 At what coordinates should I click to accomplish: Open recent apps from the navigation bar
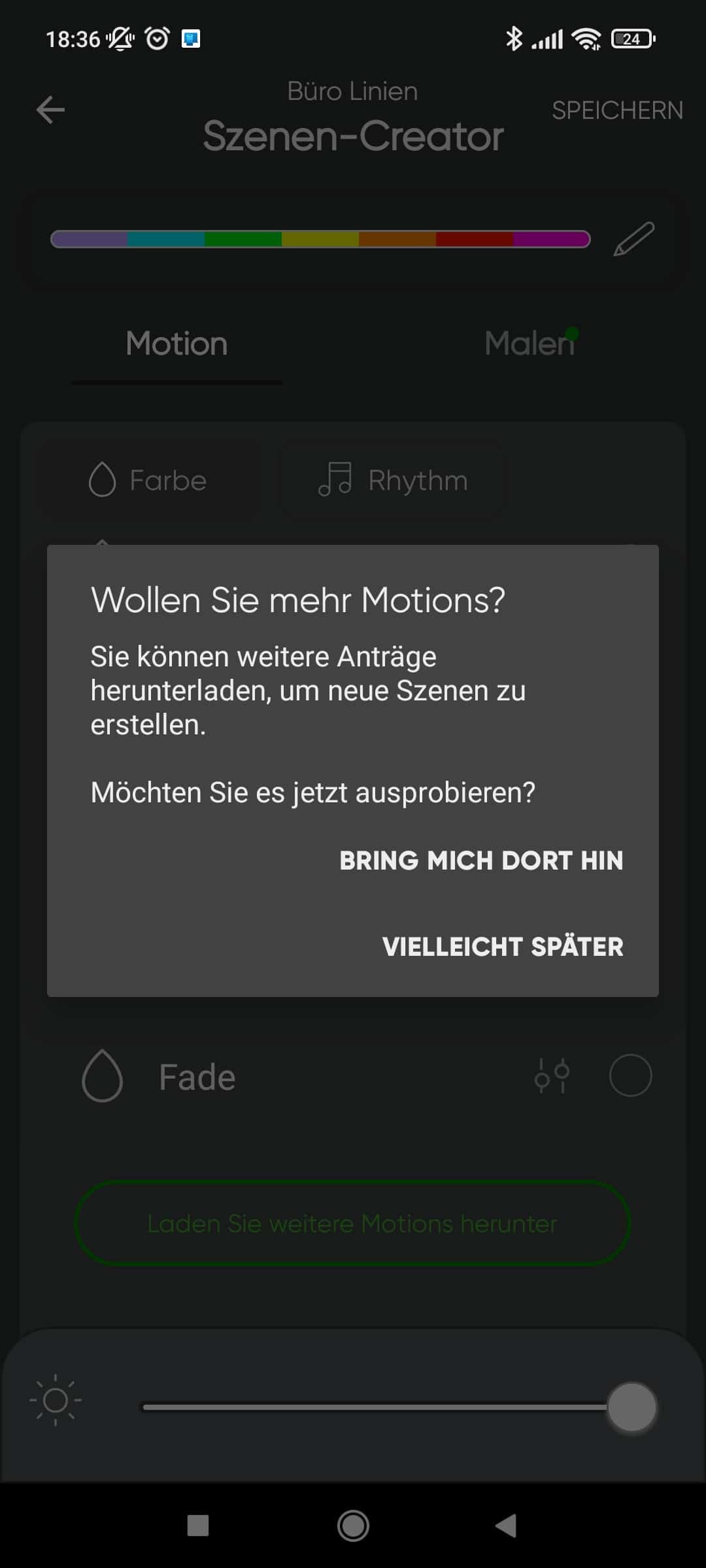pyautogui.click(x=198, y=1526)
